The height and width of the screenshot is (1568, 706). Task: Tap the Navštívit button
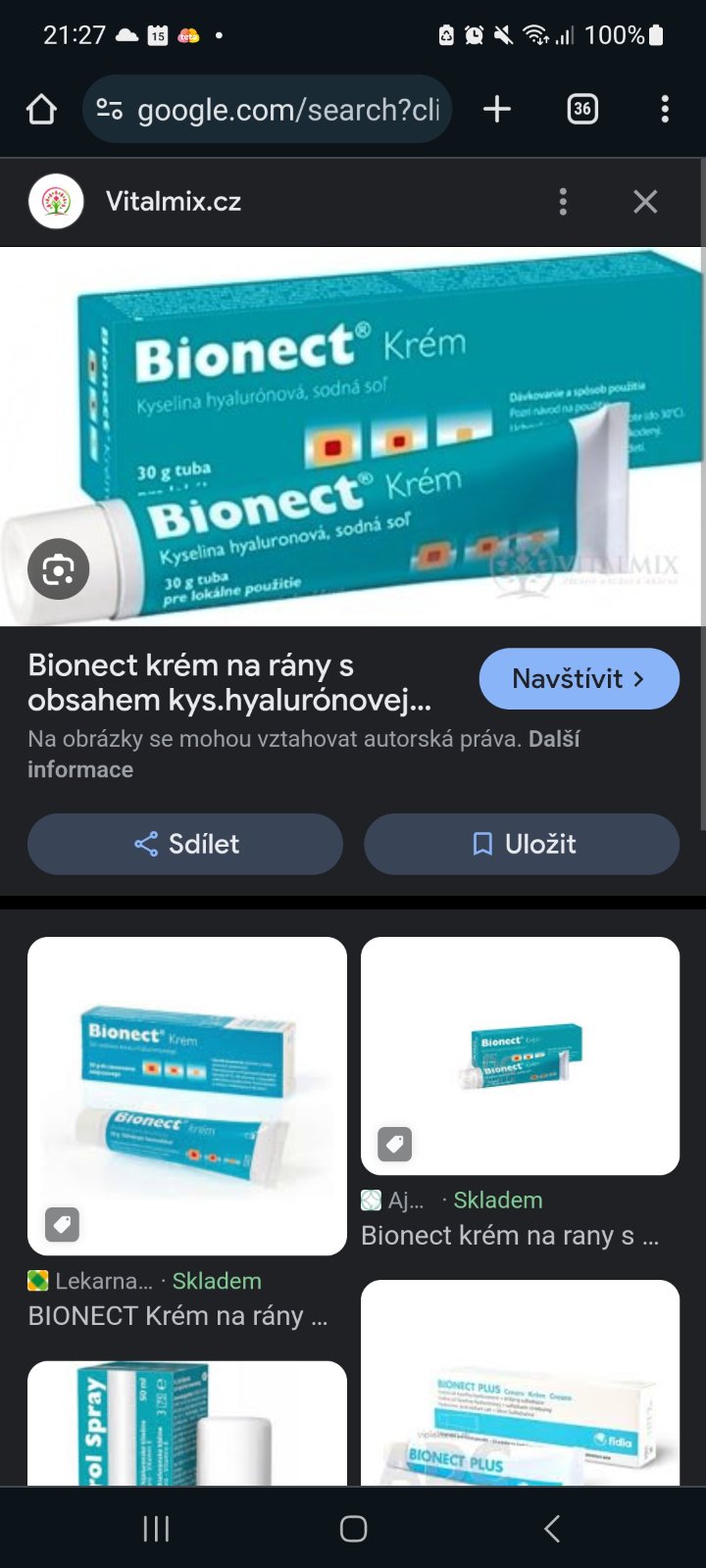(579, 678)
